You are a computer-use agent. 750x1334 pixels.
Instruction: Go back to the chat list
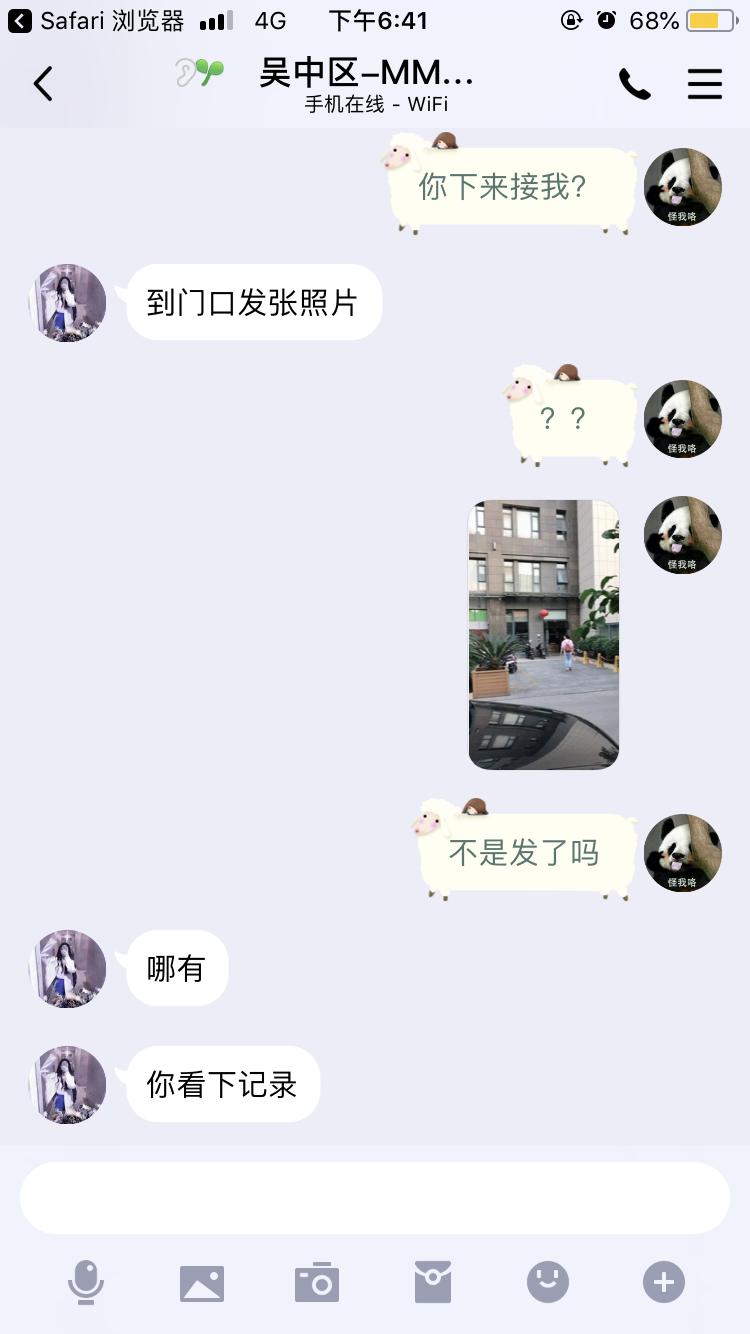point(43,84)
